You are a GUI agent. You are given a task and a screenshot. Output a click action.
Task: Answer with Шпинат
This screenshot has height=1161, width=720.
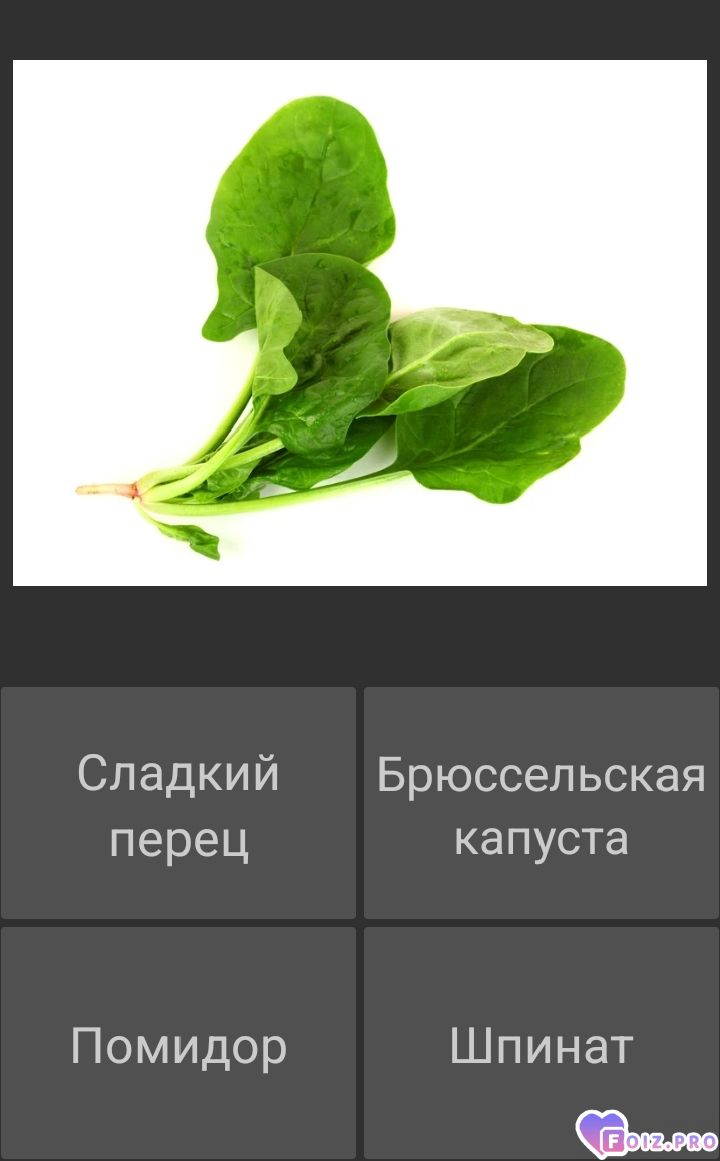click(541, 1043)
